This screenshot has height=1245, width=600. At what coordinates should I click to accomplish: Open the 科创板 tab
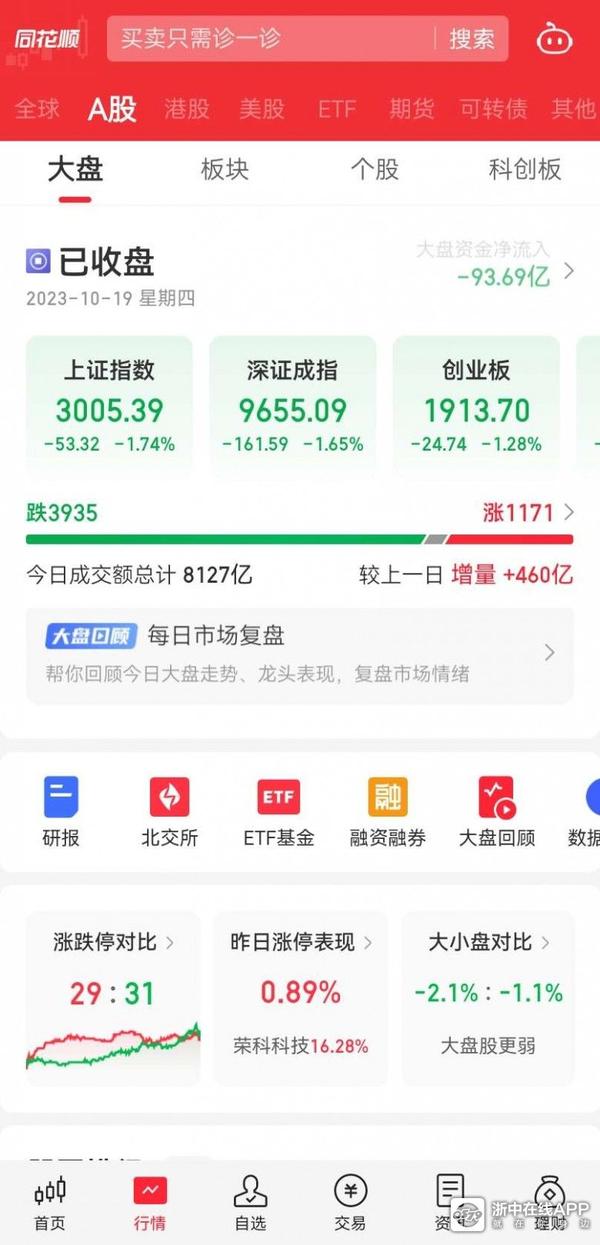coord(525,170)
